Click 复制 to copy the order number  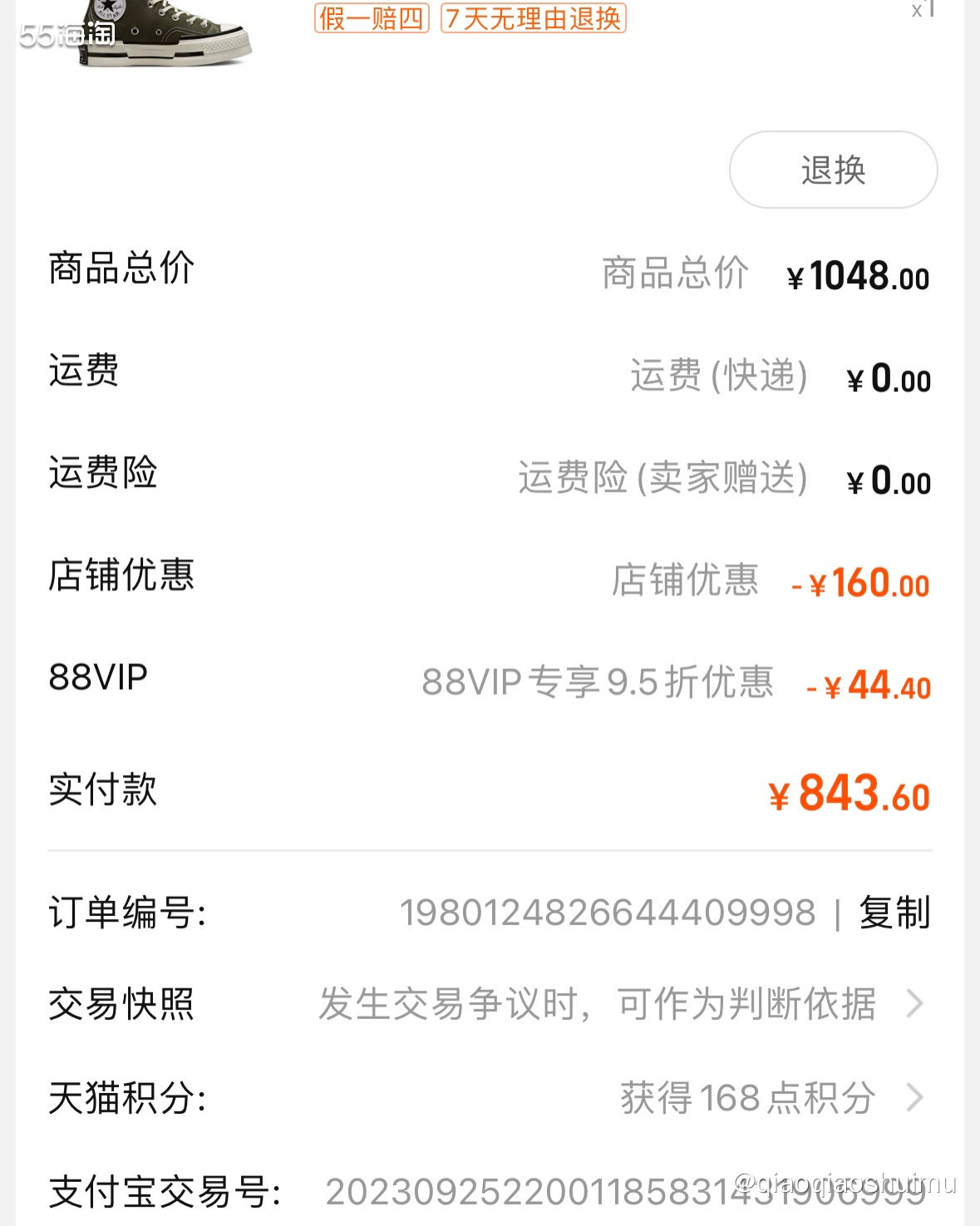[x=894, y=913]
